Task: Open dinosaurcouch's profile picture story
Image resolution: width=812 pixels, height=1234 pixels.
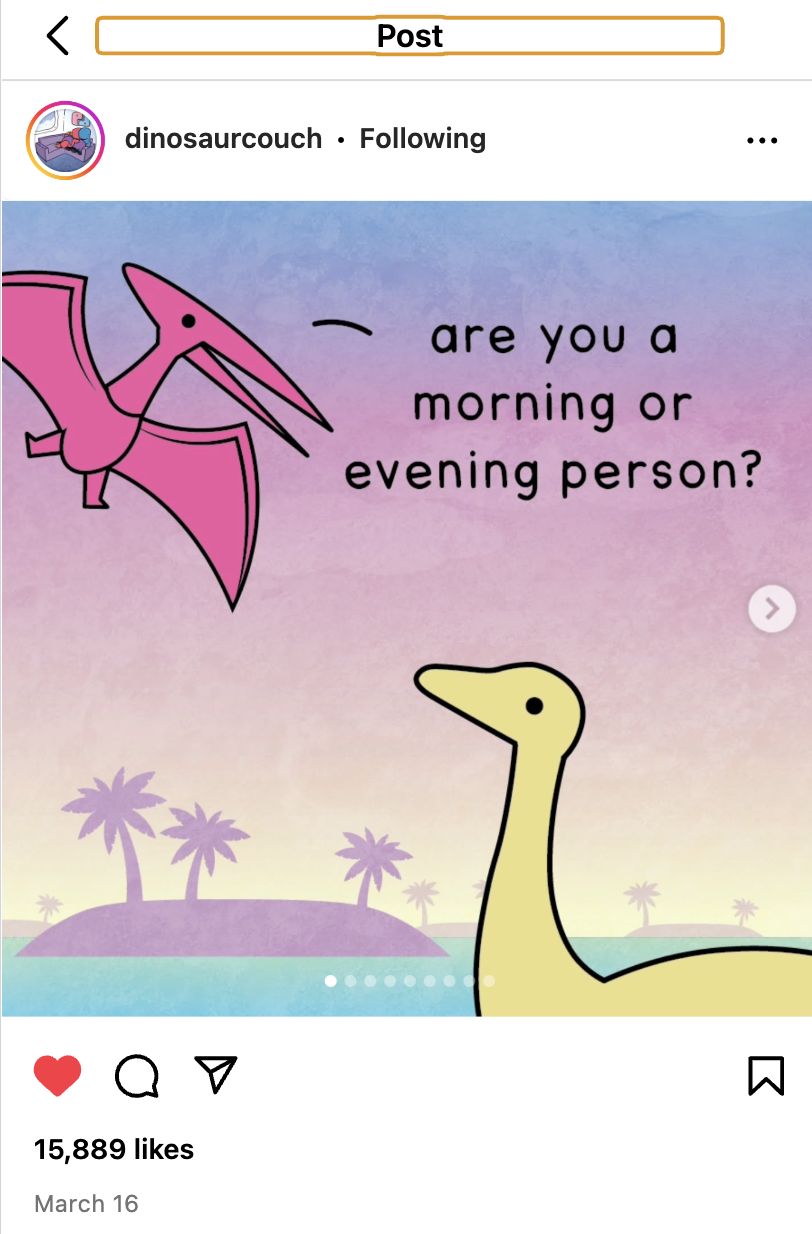Action: click(x=66, y=140)
